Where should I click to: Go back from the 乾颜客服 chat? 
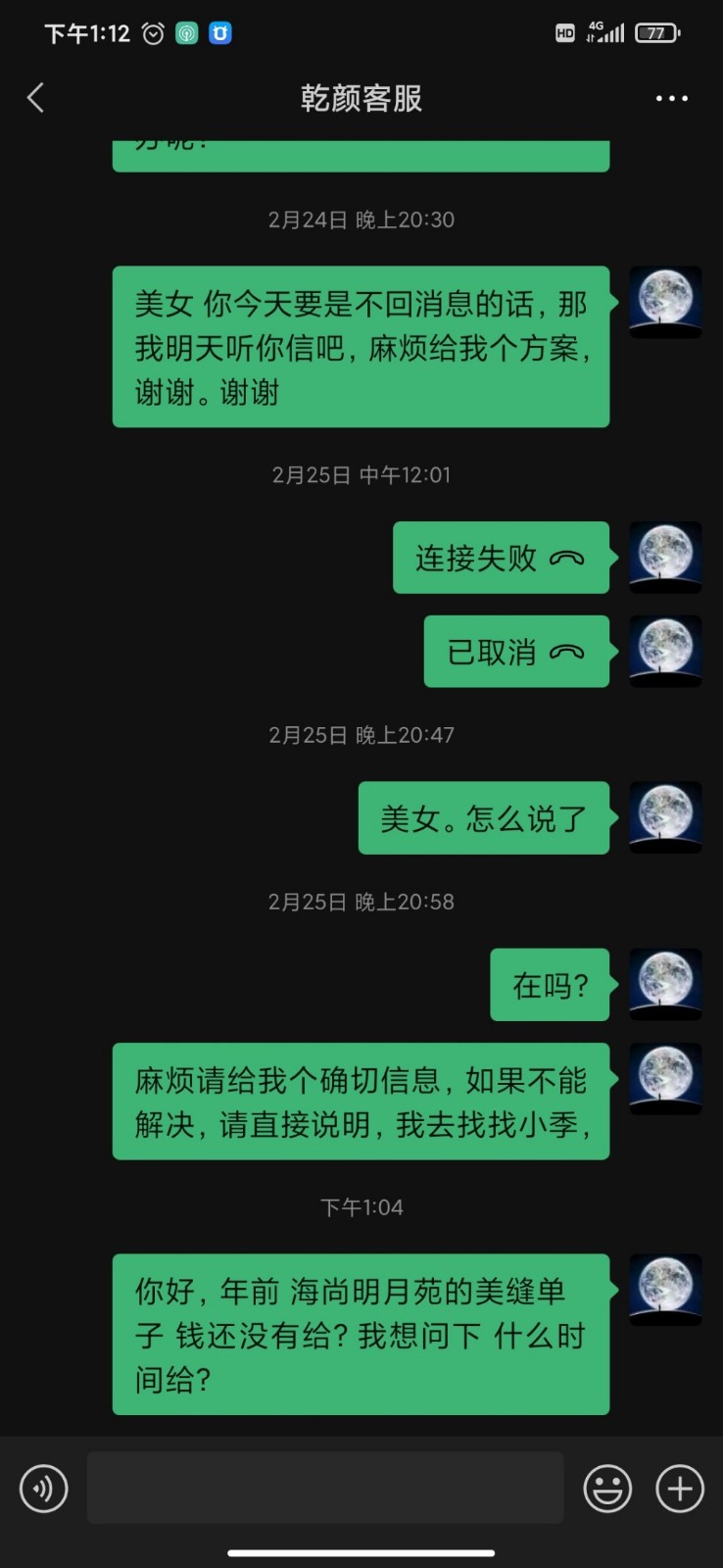(x=36, y=98)
